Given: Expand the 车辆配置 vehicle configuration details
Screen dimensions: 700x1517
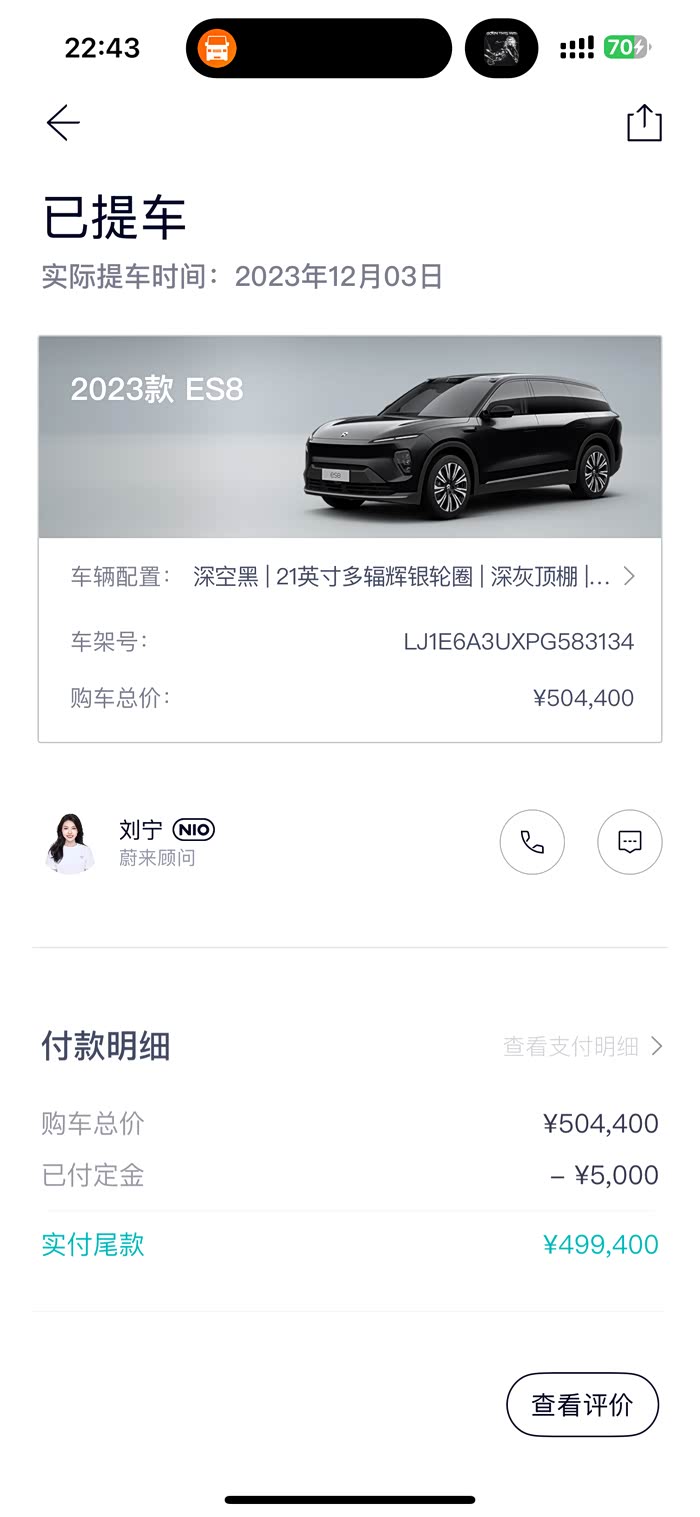Looking at the screenshot, I should pos(628,576).
